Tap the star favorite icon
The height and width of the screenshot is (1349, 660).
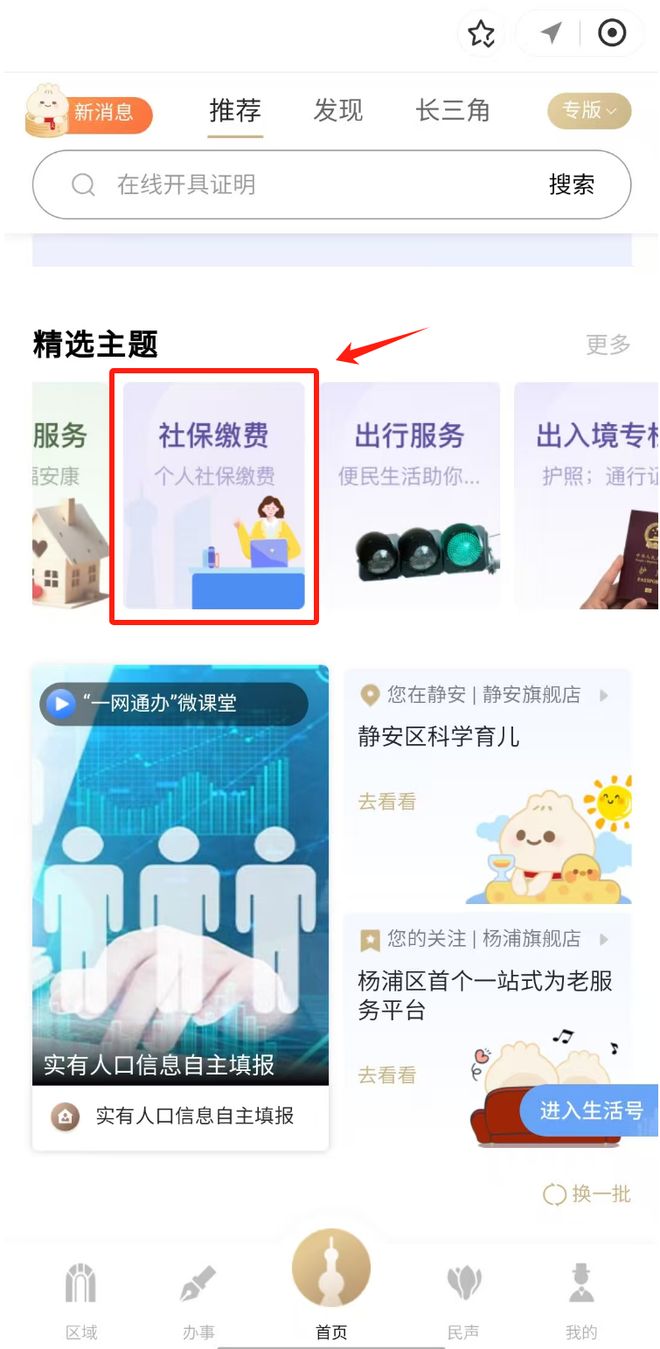tap(481, 34)
